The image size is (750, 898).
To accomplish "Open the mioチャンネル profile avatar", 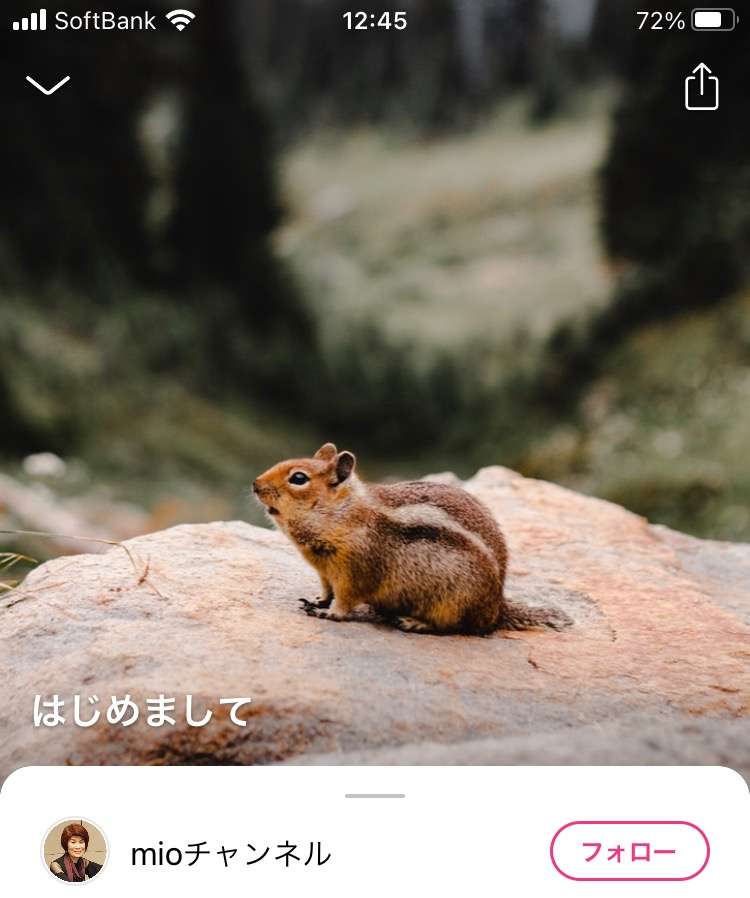I will tap(75, 851).
